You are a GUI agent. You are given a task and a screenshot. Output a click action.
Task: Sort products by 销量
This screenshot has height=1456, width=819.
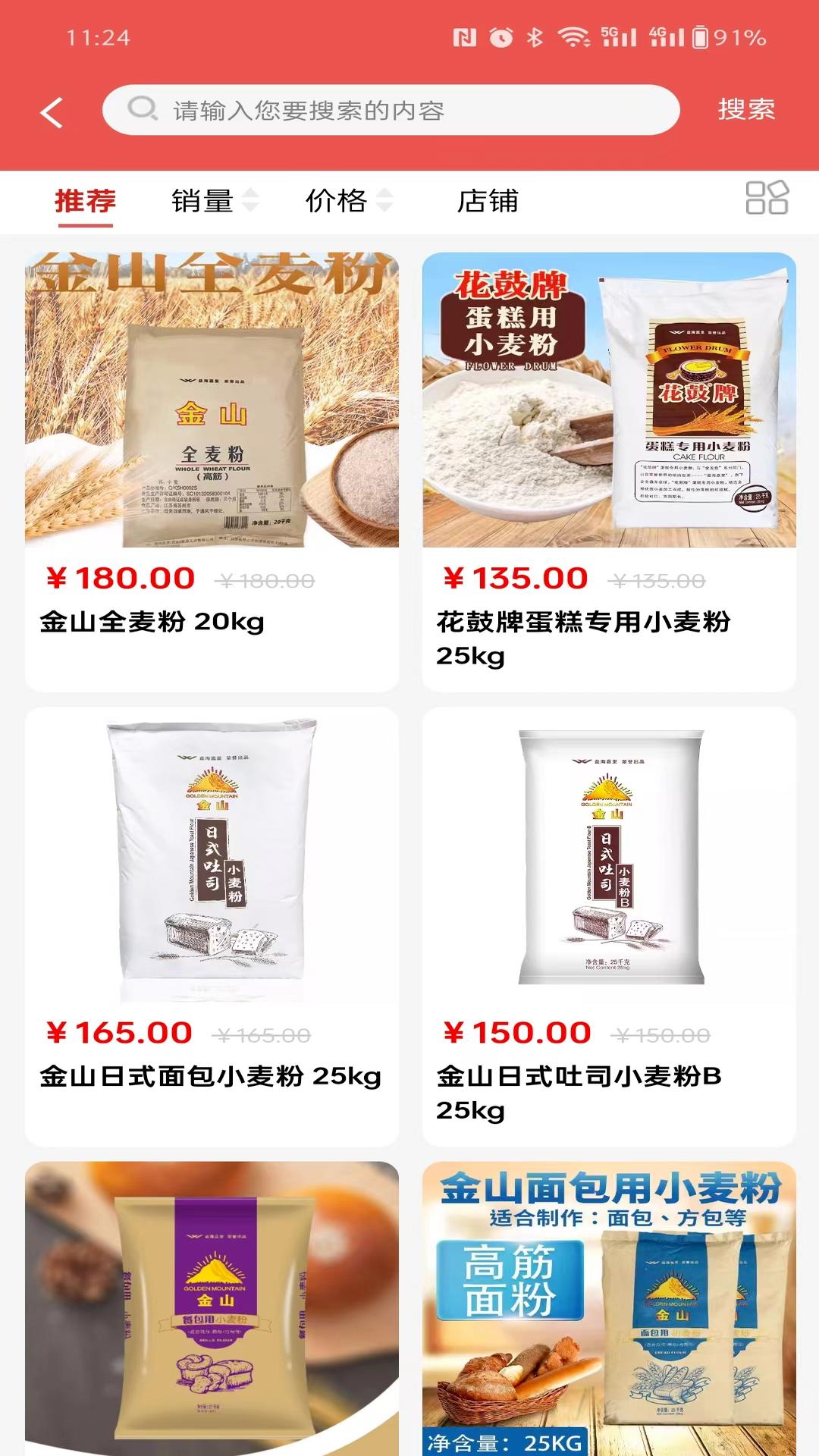214,201
